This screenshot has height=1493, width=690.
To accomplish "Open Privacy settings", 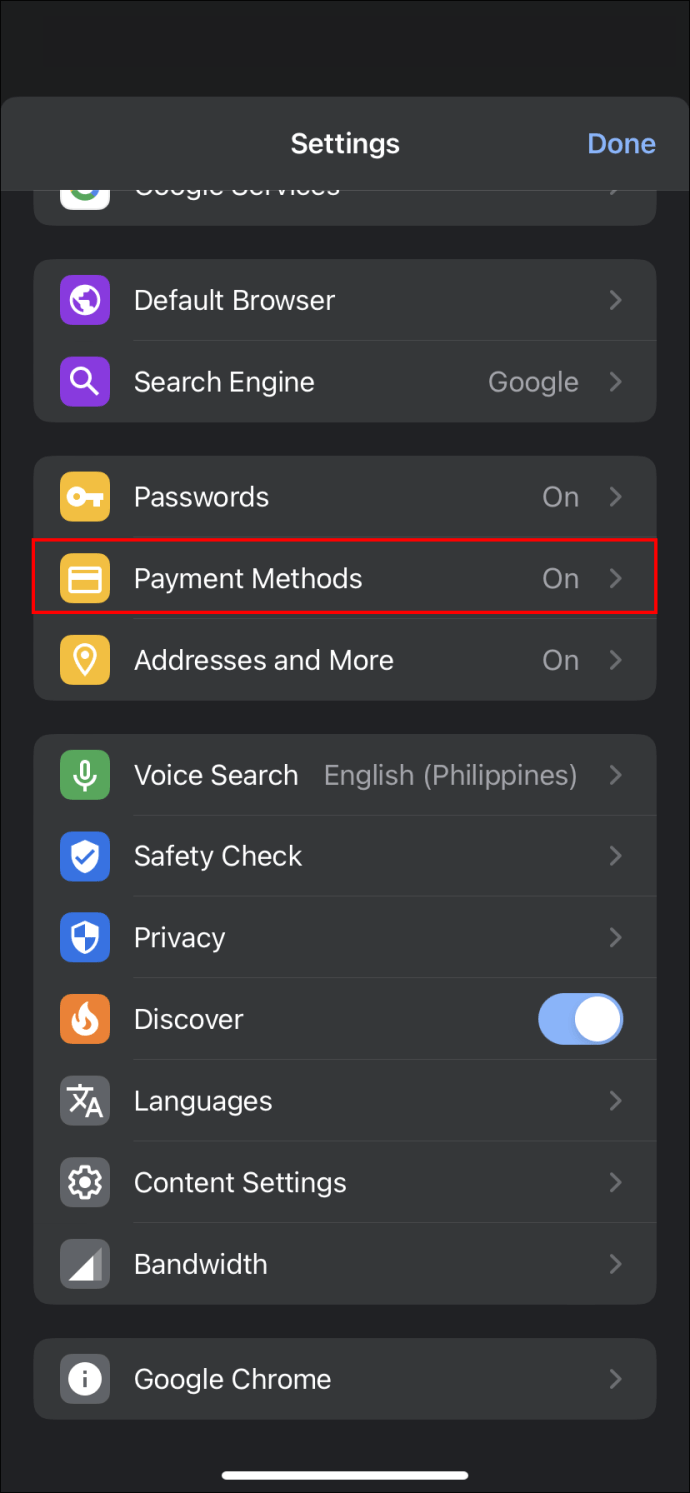I will point(345,938).
